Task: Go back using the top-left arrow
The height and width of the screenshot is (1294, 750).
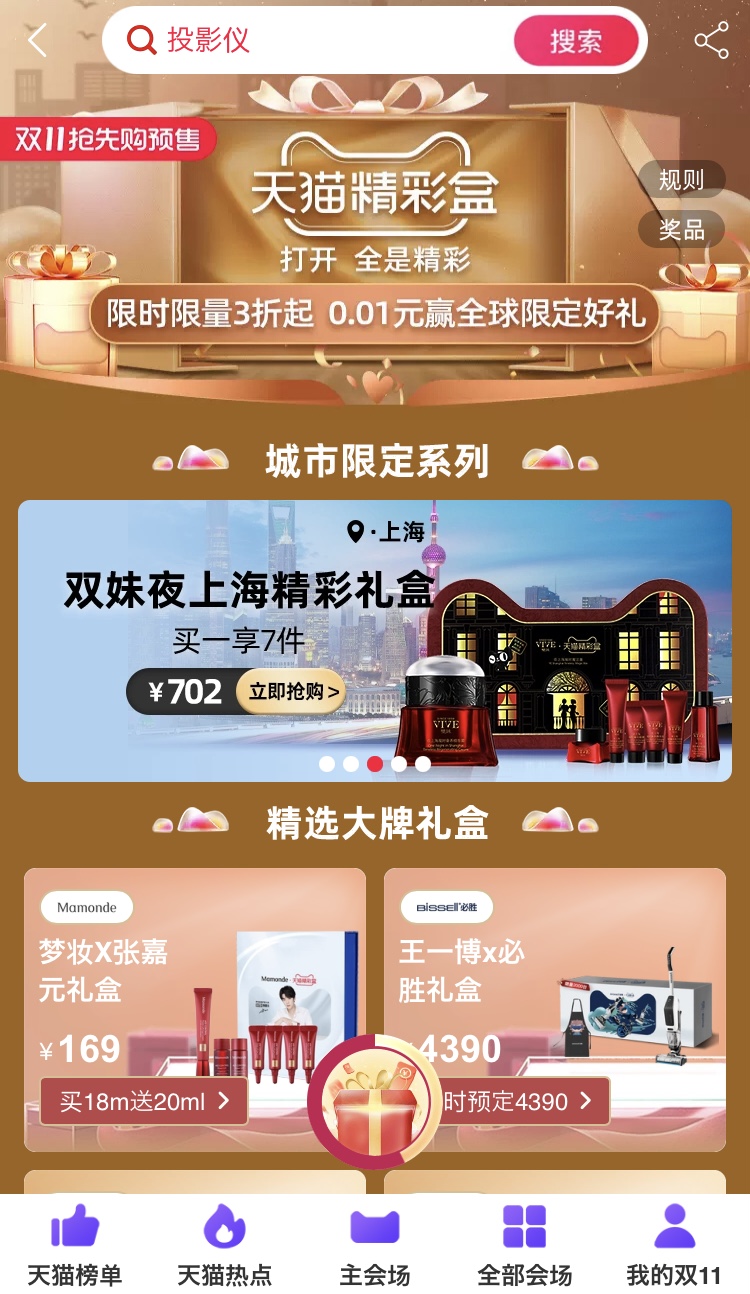Action: click(38, 41)
